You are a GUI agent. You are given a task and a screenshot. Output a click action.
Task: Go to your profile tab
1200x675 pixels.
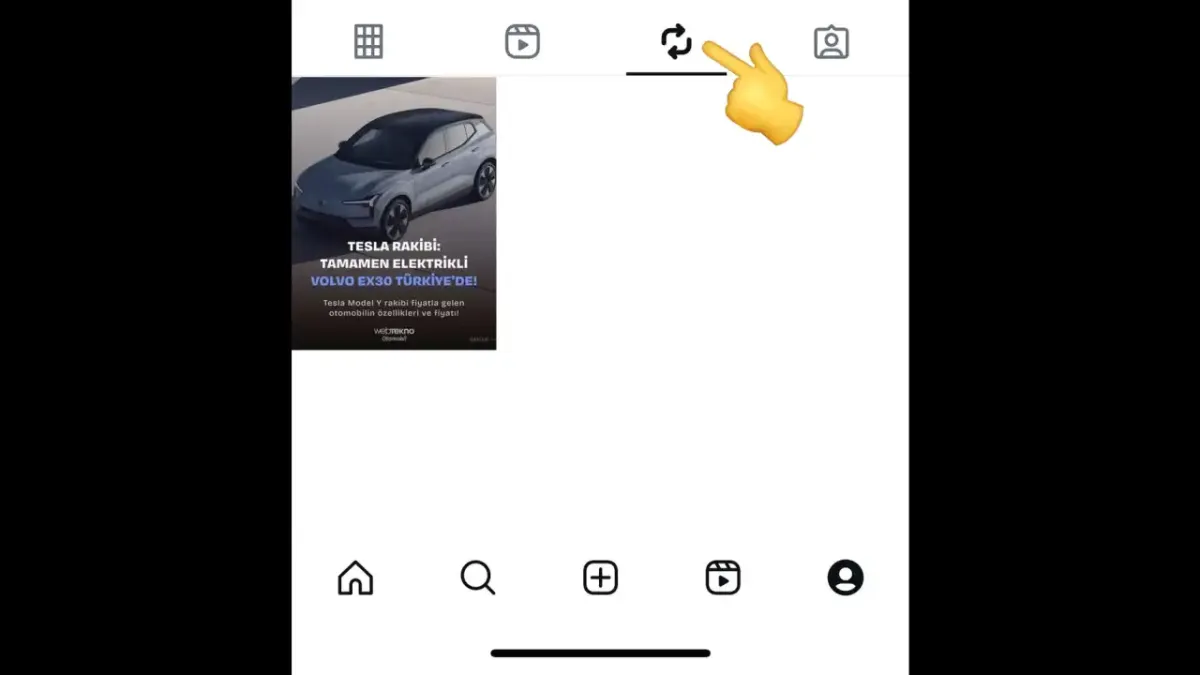tap(845, 578)
